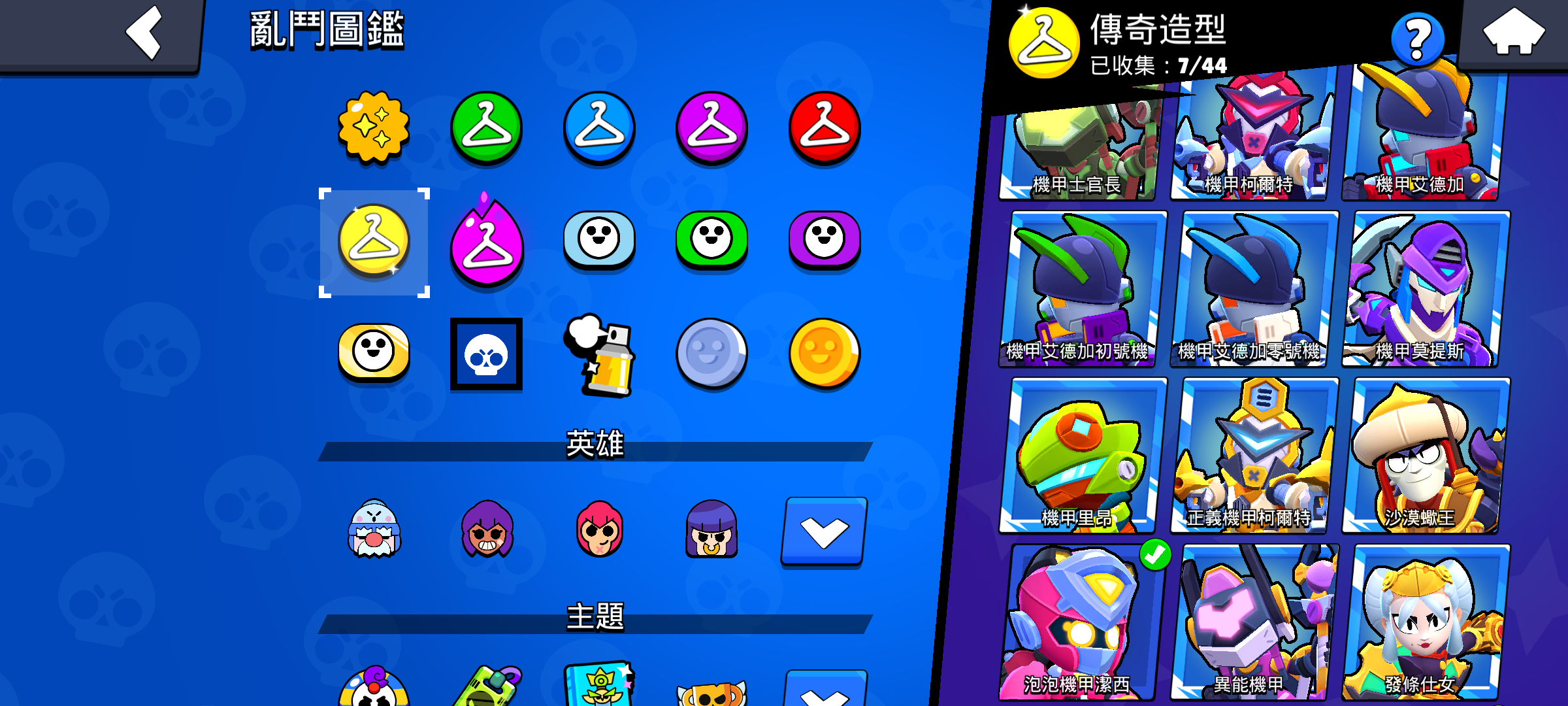Return to the home screen

tap(1513, 31)
